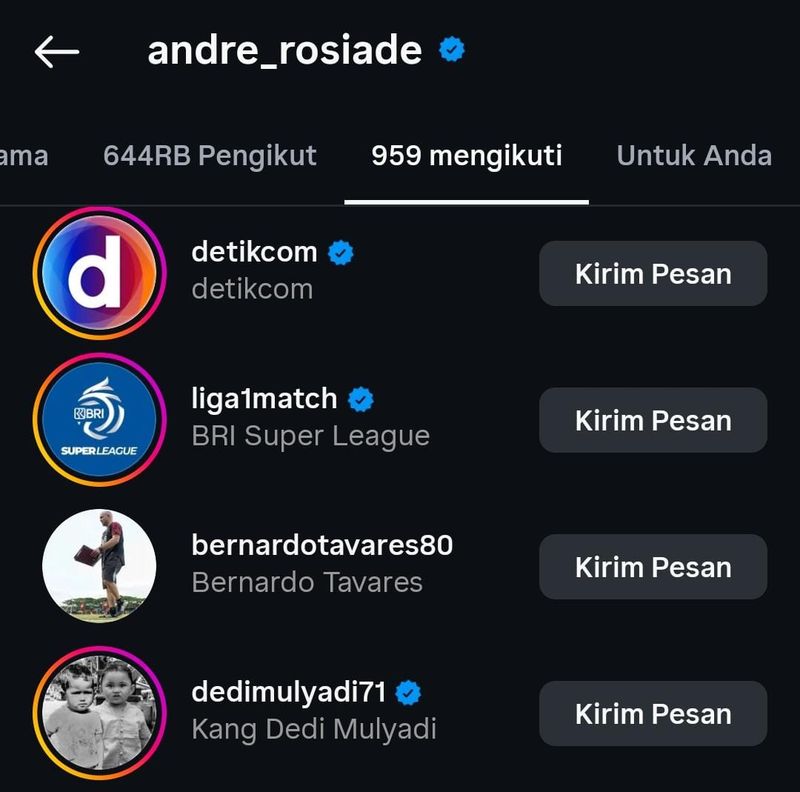Screen dimensions: 800x792
Task: Select the 959 mengikuti tab
Action: coord(466,156)
